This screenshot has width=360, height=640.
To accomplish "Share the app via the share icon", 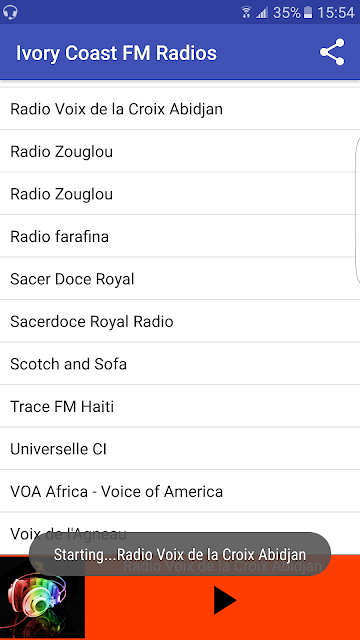I will pyautogui.click(x=332, y=52).
